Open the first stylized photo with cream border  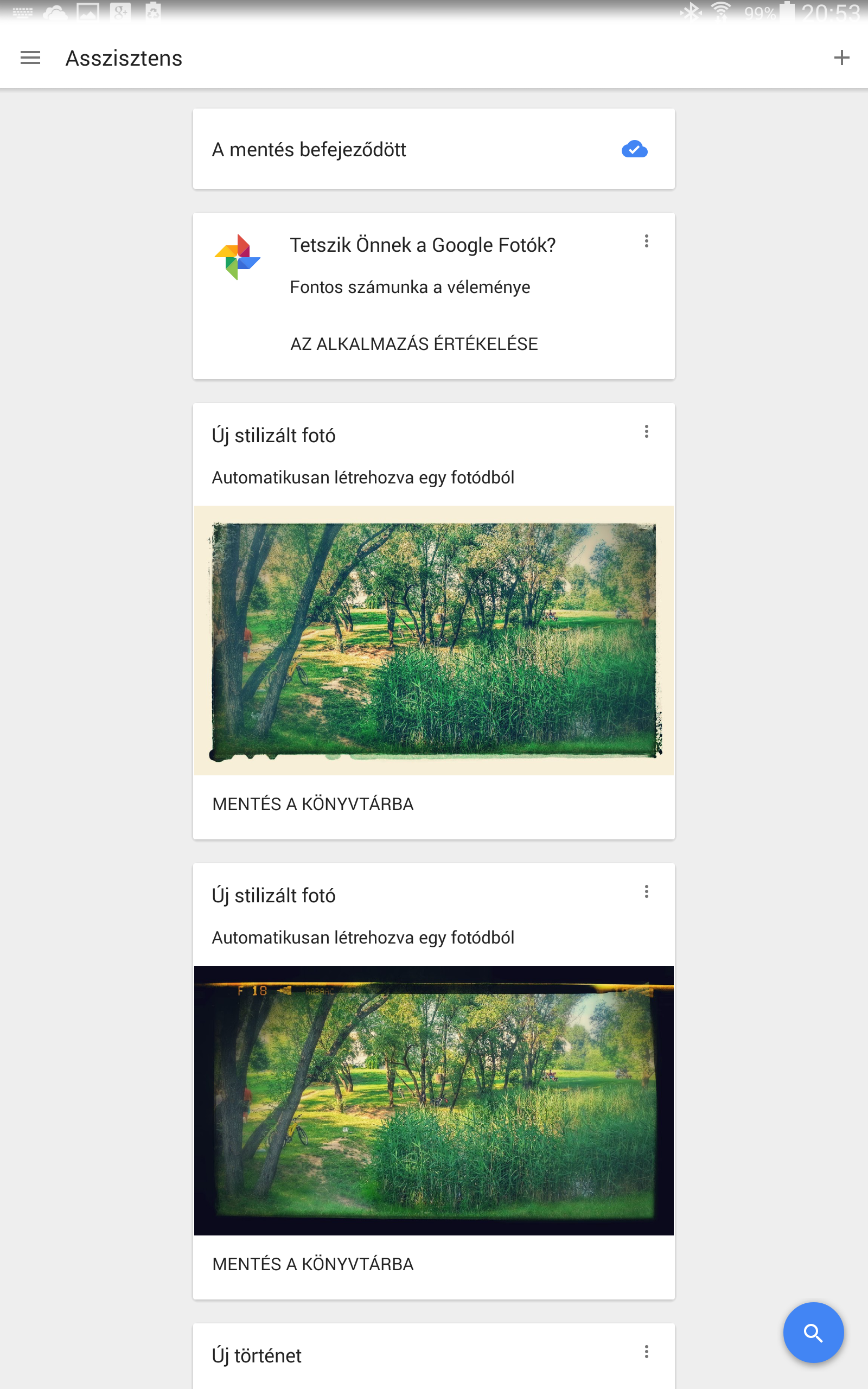coord(433,641)
